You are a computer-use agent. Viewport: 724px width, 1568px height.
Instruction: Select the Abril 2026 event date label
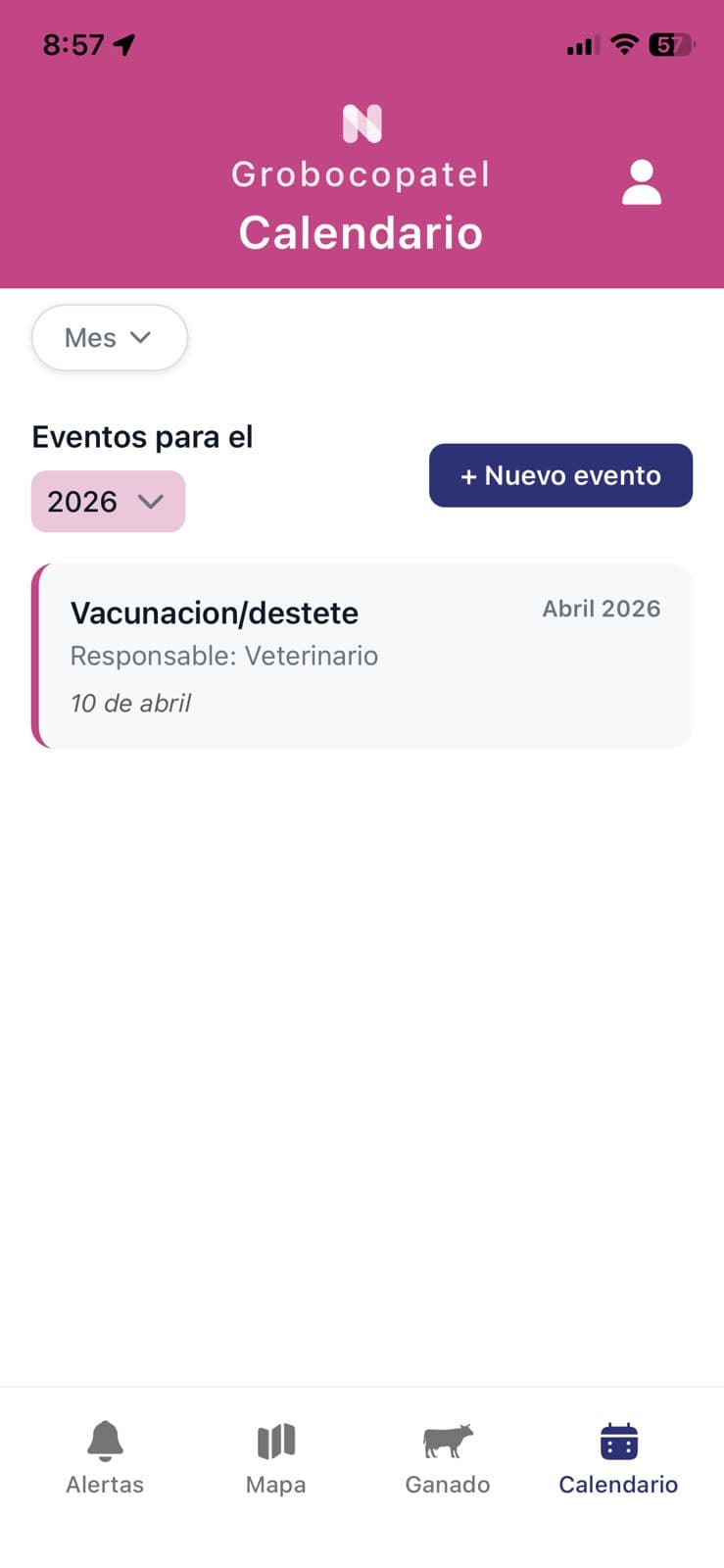[602, 608]
